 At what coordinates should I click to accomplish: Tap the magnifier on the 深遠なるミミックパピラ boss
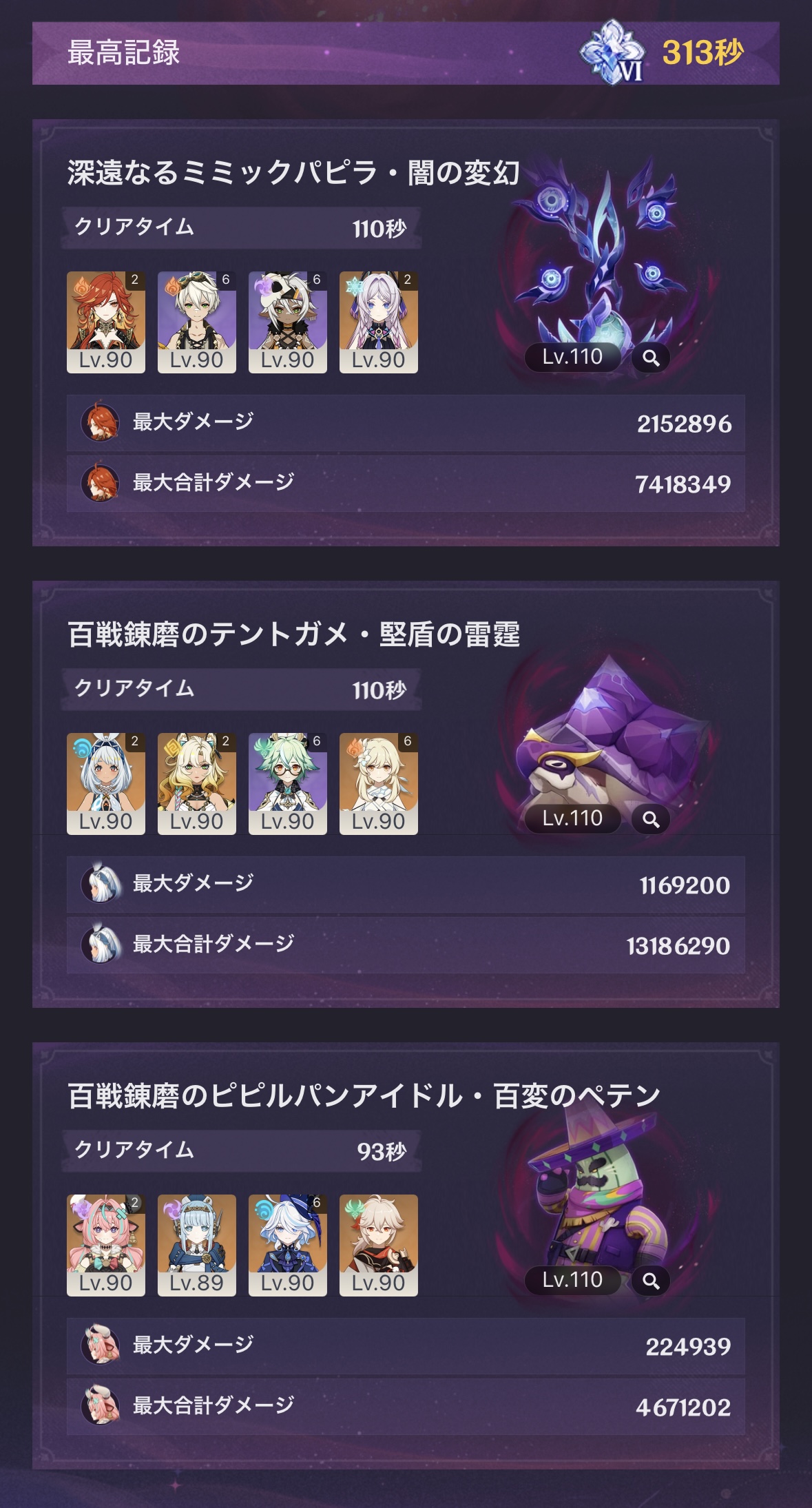click(651, 358)
